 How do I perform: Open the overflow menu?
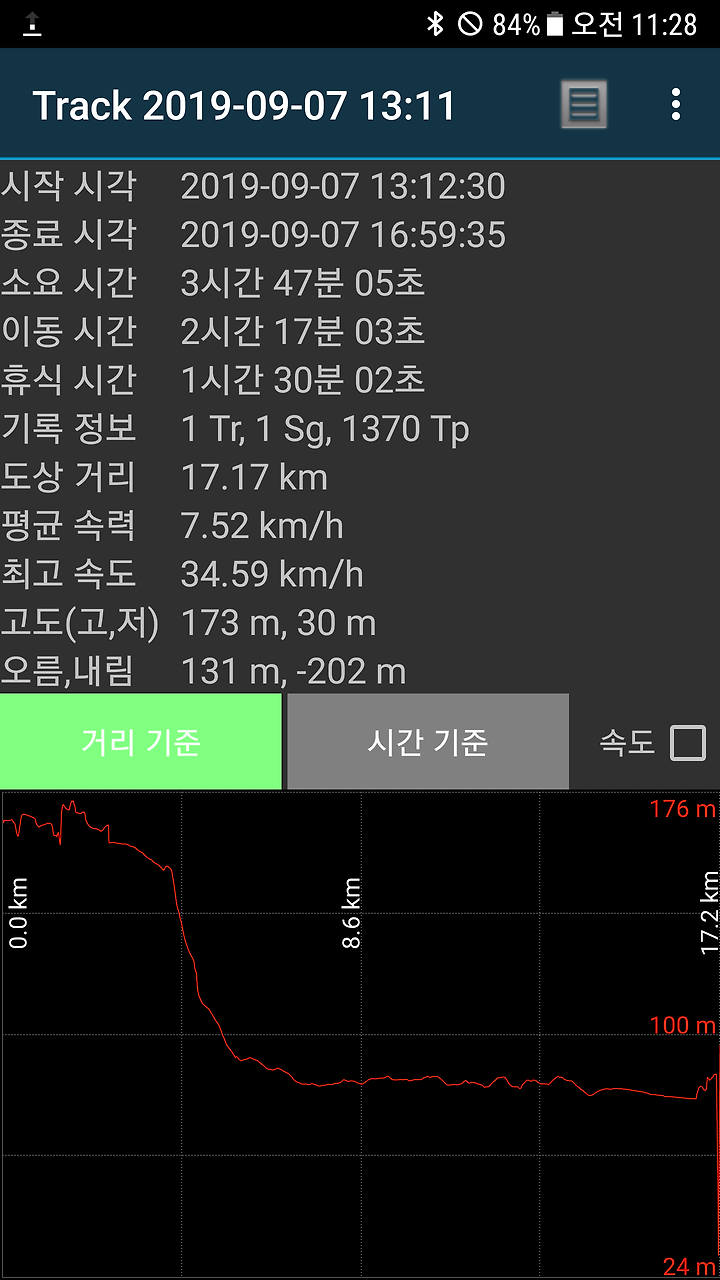[676, 104]
